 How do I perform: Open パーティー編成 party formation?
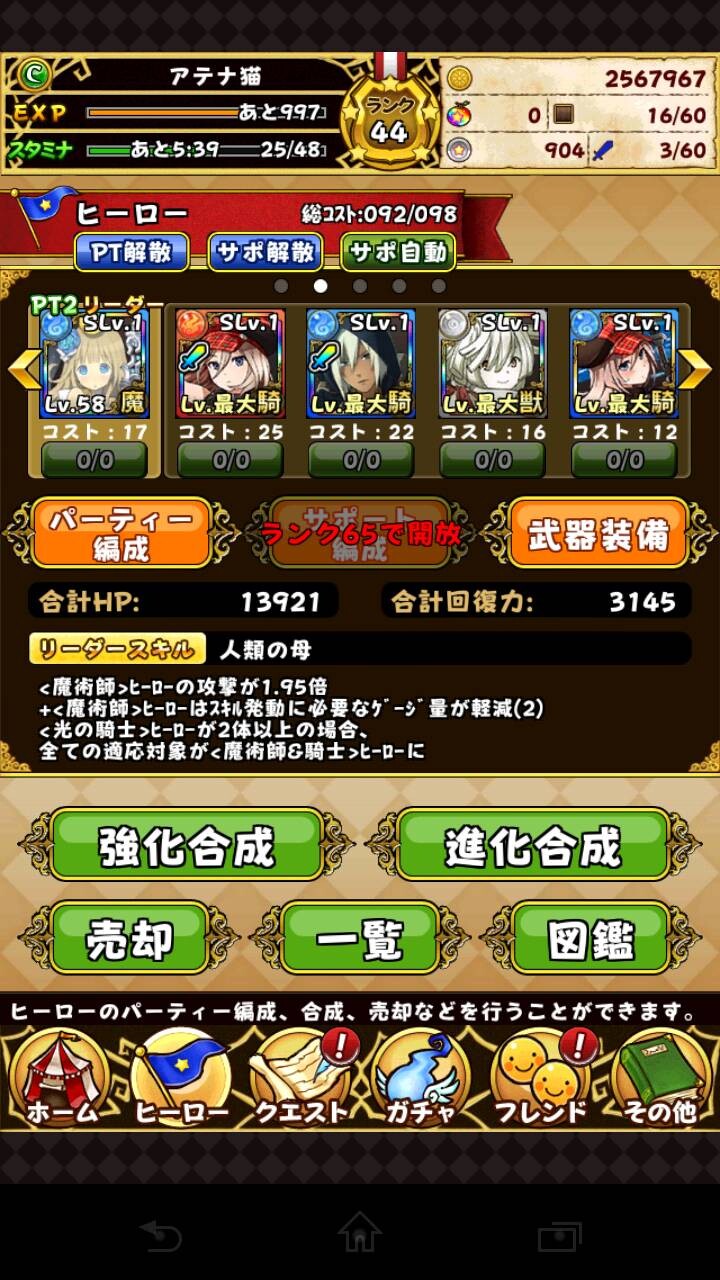pyautogui.click(x=122, y=533)
